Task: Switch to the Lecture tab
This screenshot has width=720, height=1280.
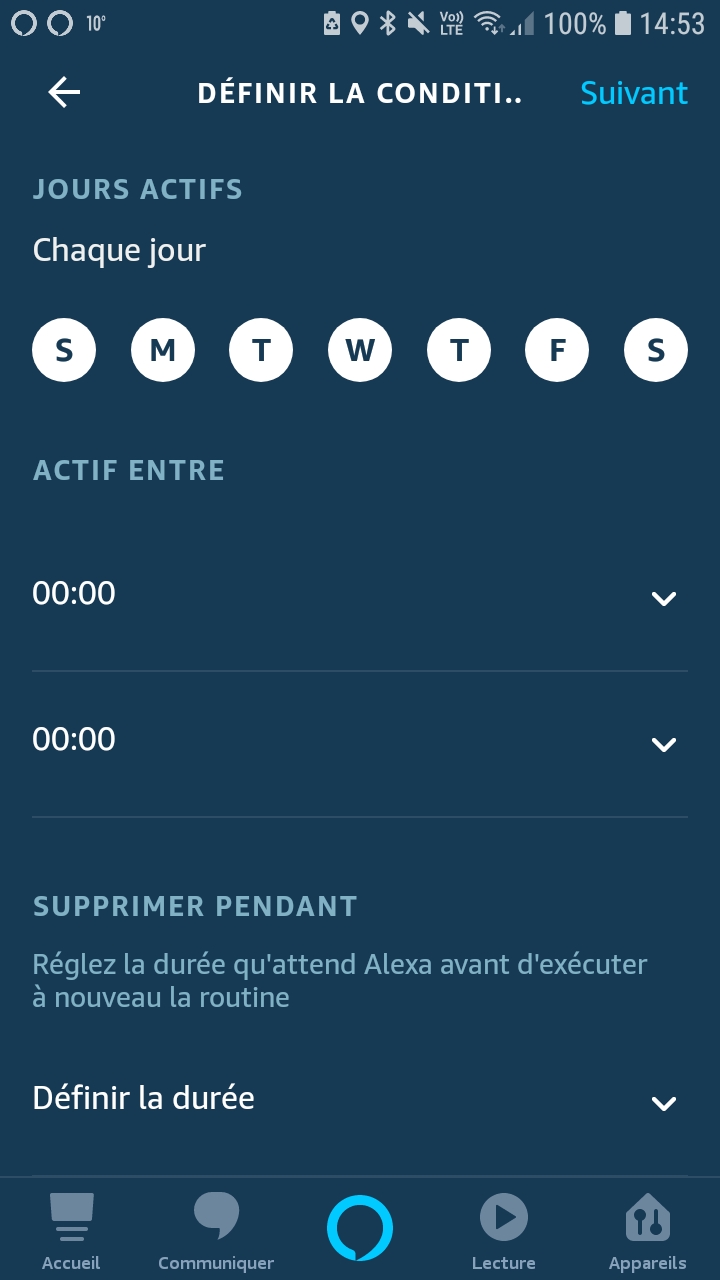Action: coord(504,1231)
